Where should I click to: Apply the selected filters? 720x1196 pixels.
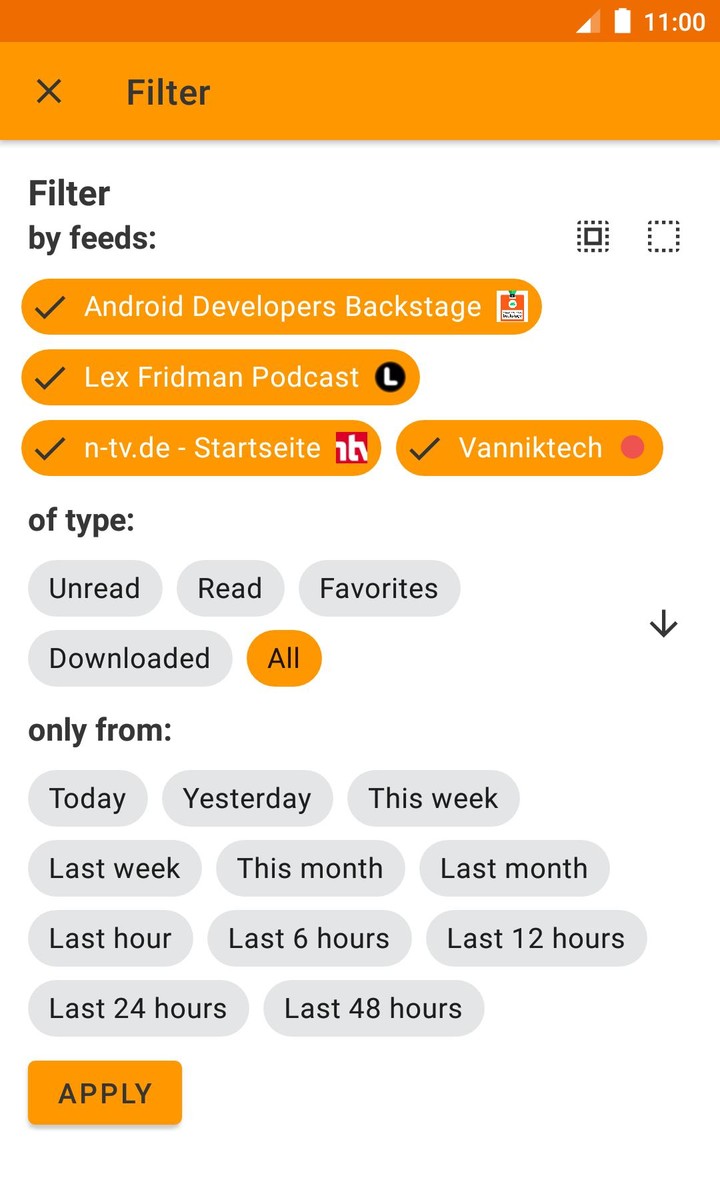[105, 1093]
